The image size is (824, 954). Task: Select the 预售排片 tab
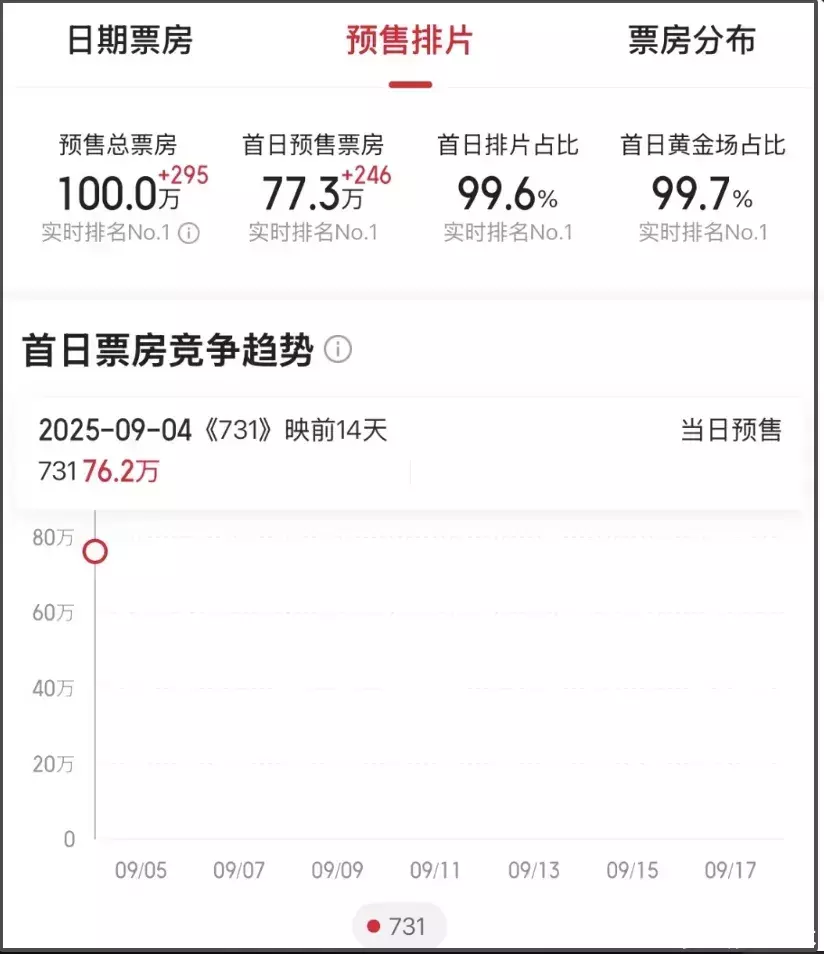pos(410,41)
